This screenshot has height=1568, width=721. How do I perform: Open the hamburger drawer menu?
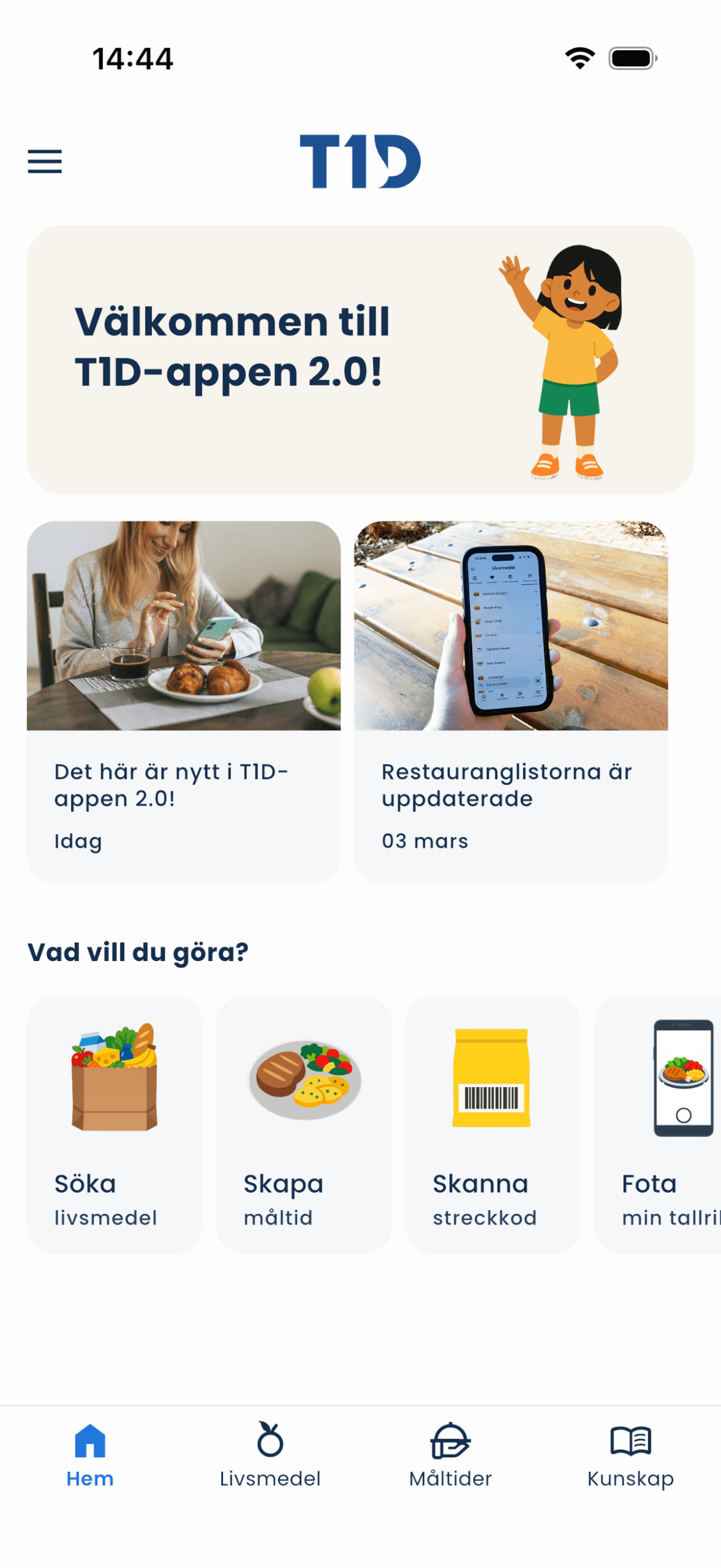pyautogui.click(x=45, y=161)
